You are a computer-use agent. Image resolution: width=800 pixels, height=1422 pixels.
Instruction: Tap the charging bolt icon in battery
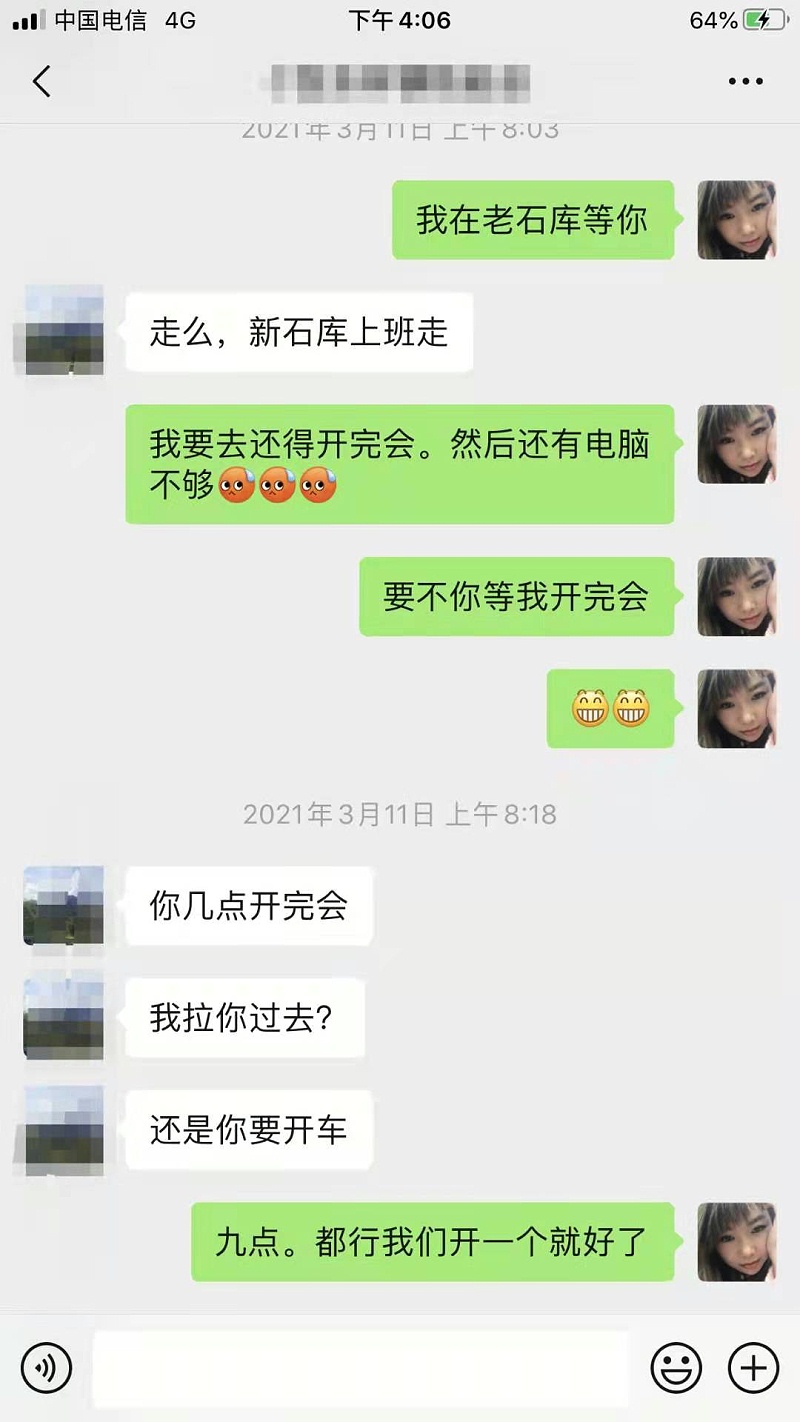[x=764, y=18]
